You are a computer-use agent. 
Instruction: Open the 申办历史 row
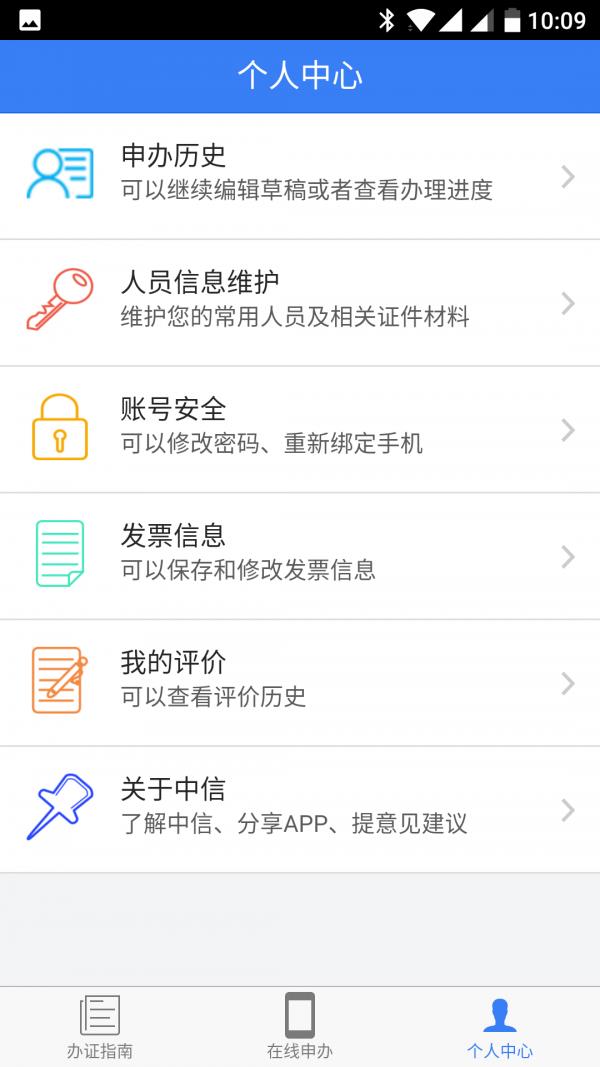coord(300,176)
